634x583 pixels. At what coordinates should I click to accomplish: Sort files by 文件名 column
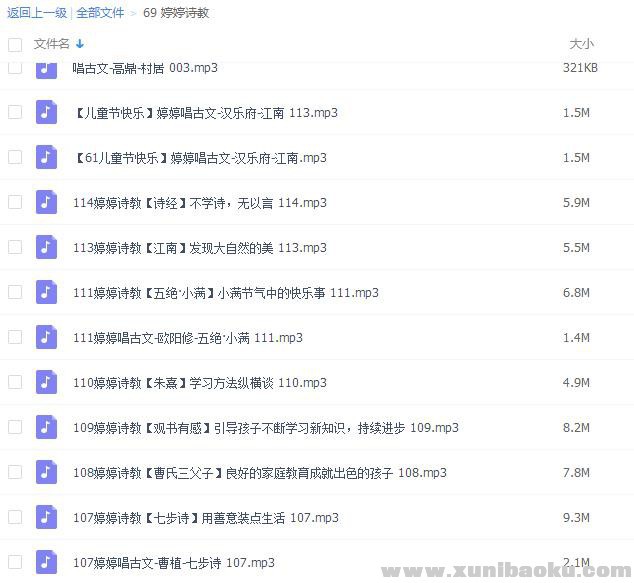click(52, 44)
